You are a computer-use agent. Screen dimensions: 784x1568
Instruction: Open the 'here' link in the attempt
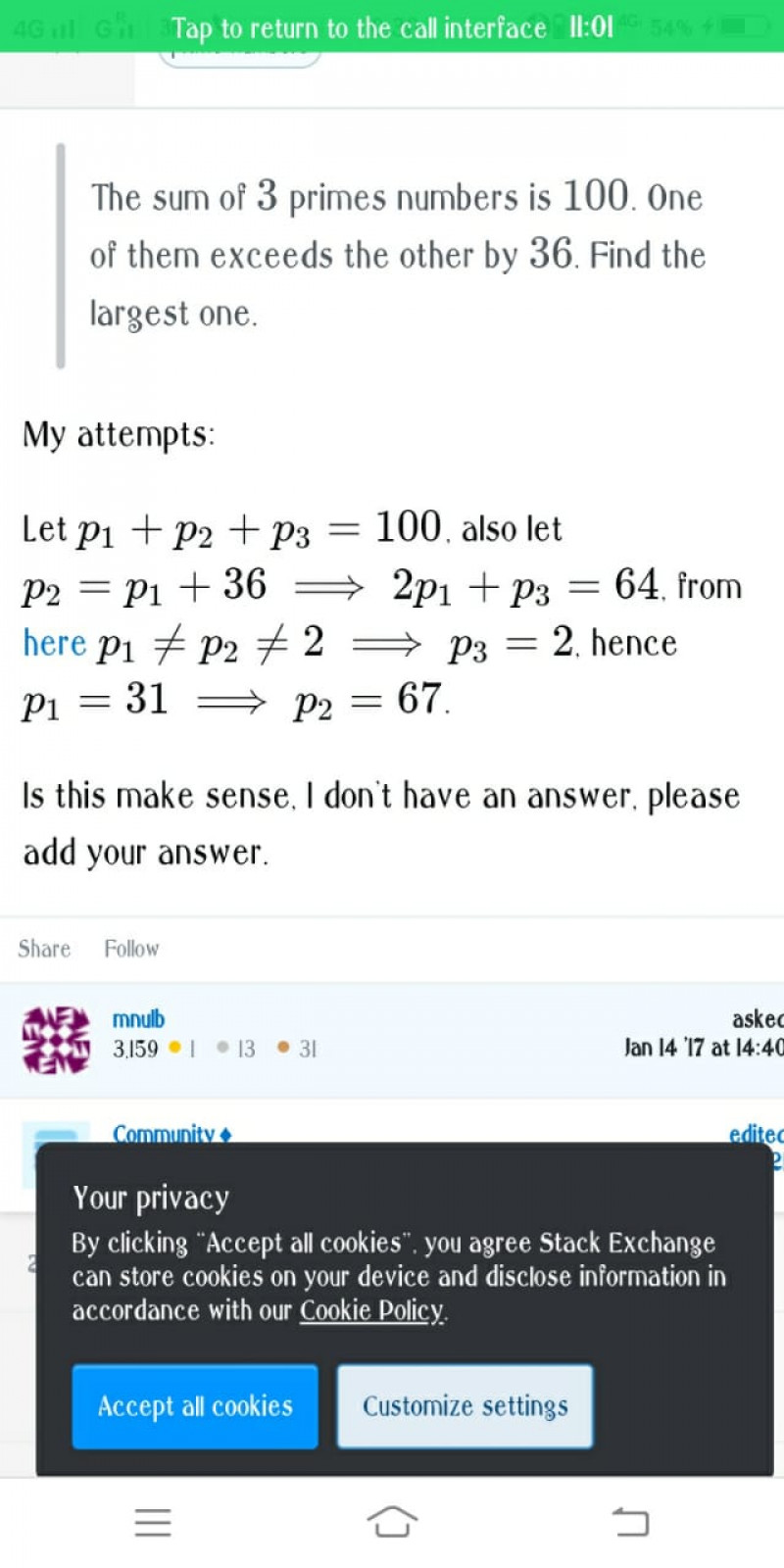tap(55, 643)
